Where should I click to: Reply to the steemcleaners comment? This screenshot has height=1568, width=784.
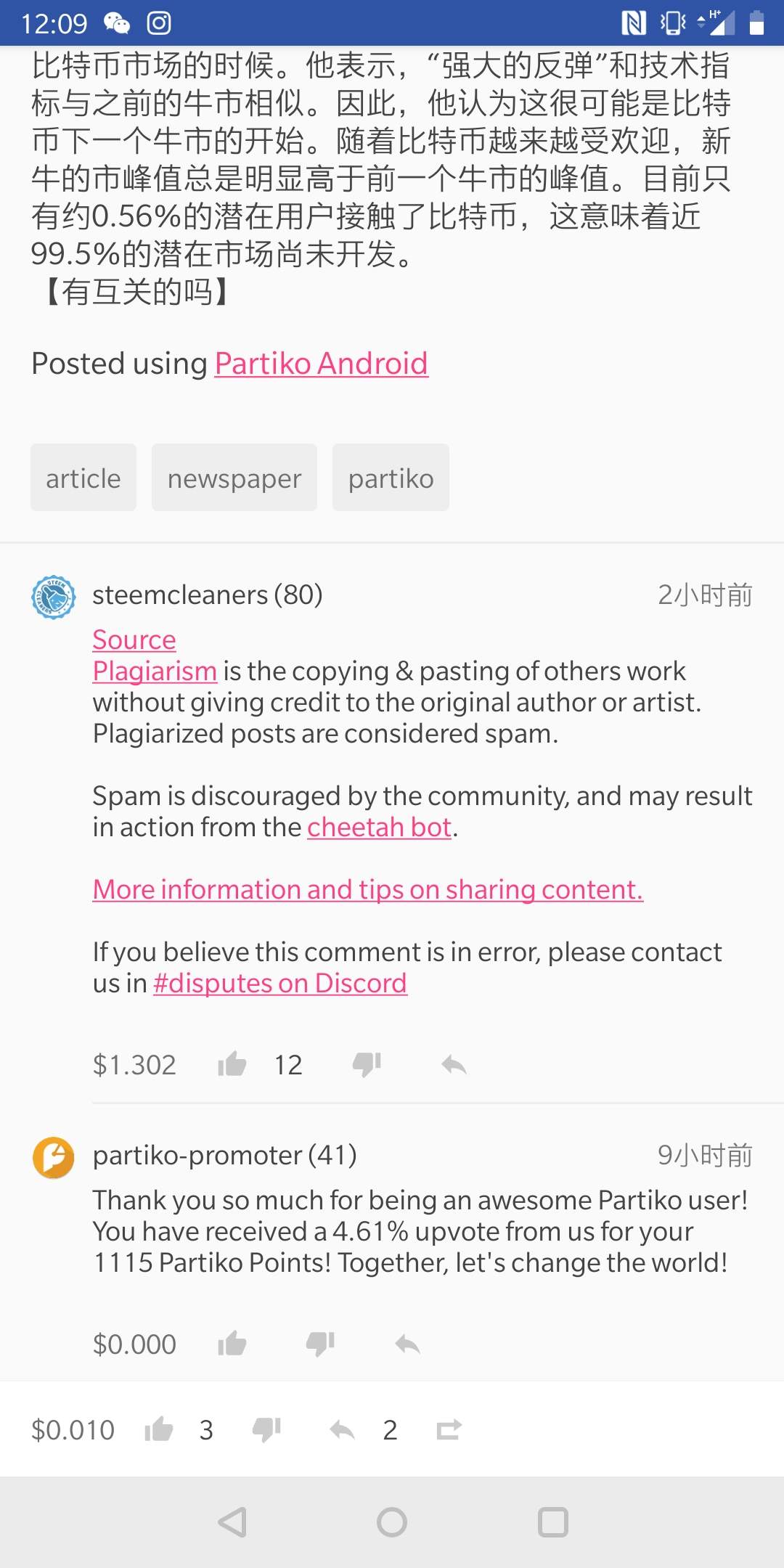click(454, 1063)
